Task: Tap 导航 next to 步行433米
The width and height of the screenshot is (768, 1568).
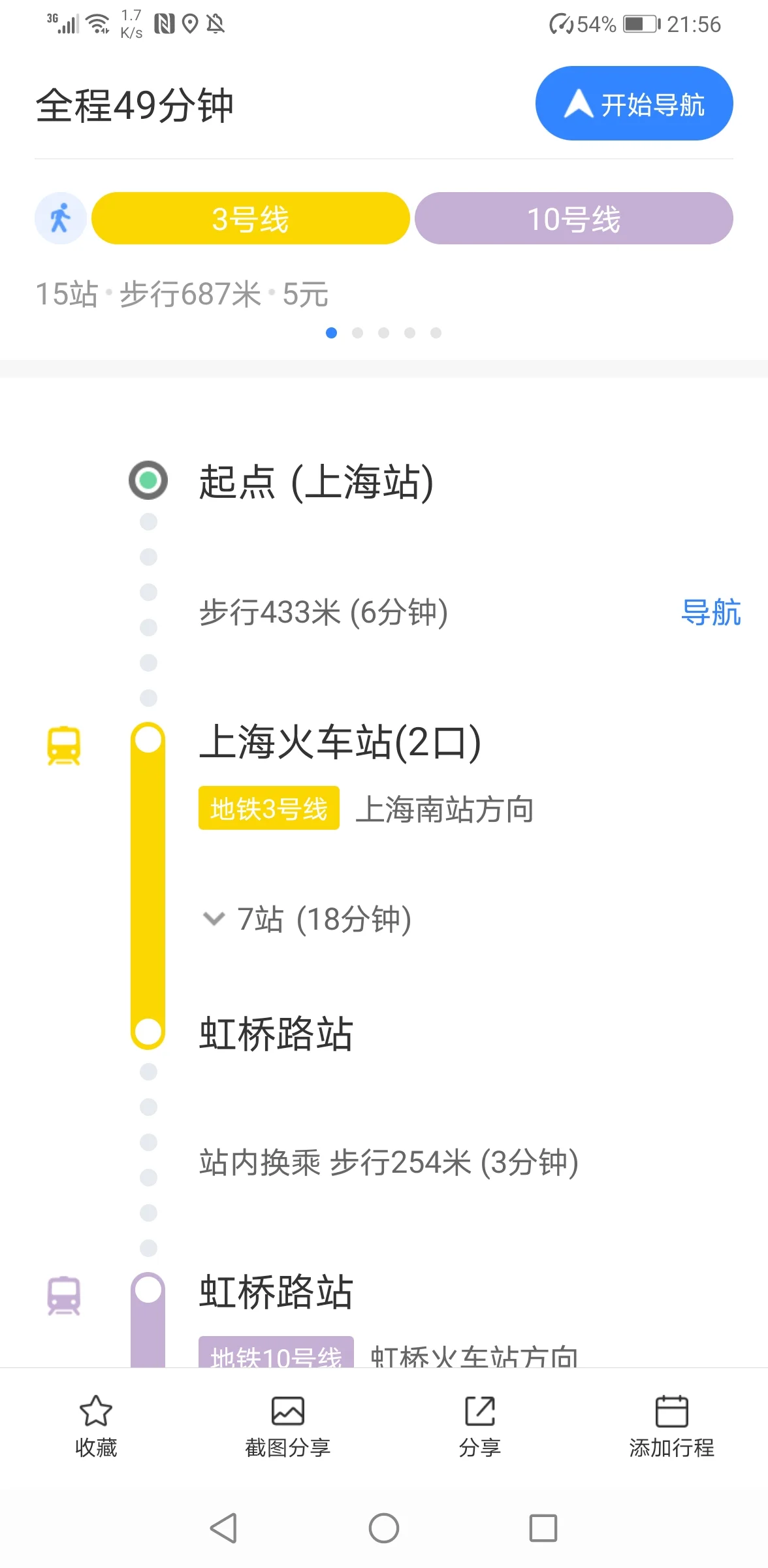Action: pyautogui.click(x=711, y=613)
